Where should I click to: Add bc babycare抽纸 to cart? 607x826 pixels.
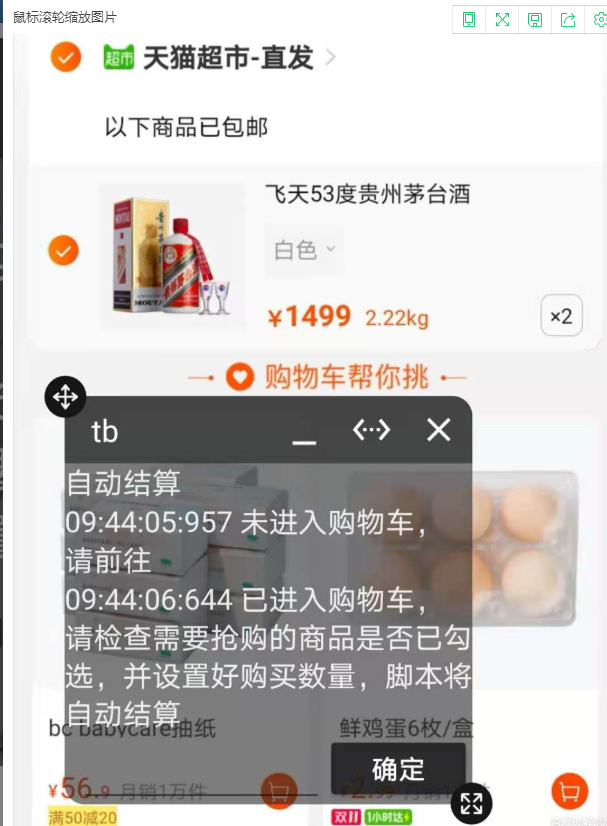coord(279,790)
